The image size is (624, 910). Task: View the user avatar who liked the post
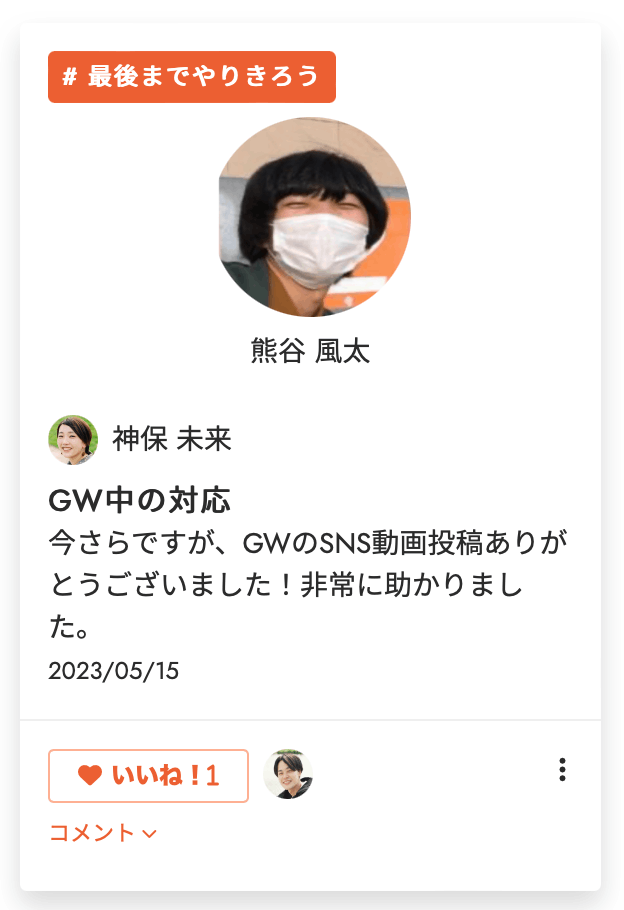pos(288,775)
